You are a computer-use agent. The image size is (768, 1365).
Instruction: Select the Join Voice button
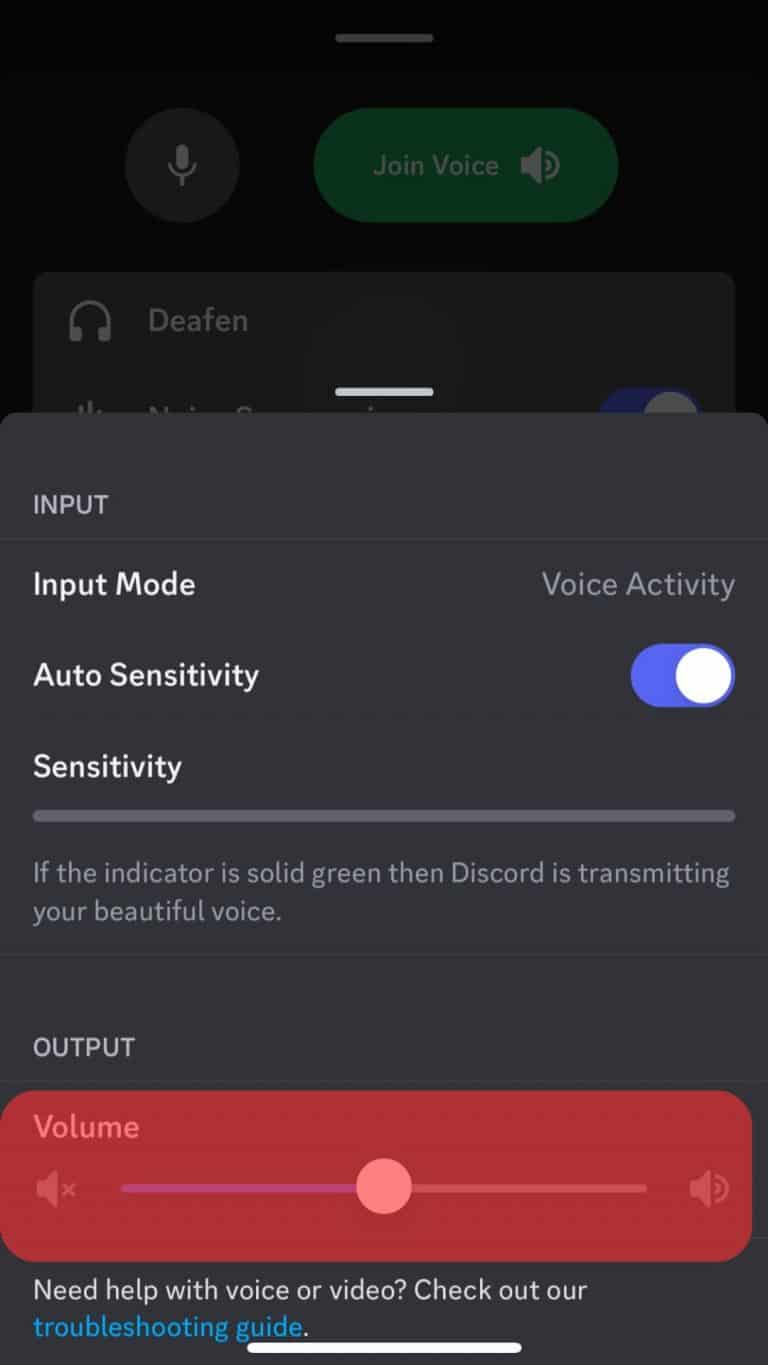pyautogui.click(x=464, y=166)
